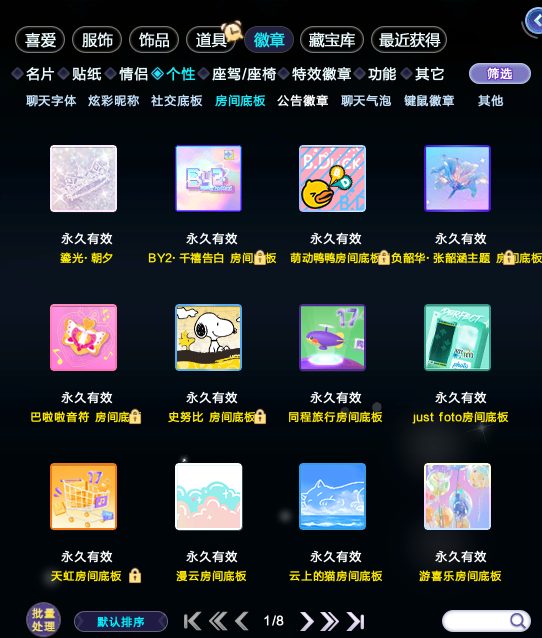Image resolution: width=542 pixels, height=638 pixels.
Task: Choose the 炫彩昵称 filter
Action: click(x=114, y=101)
